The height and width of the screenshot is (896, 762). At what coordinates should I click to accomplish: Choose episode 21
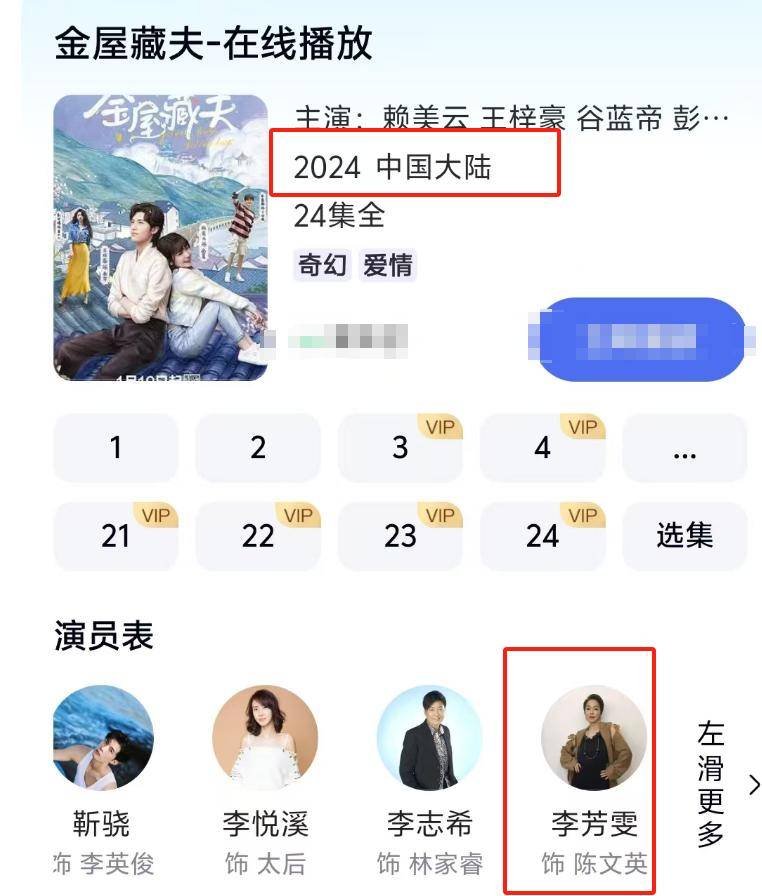coord(115,536)
